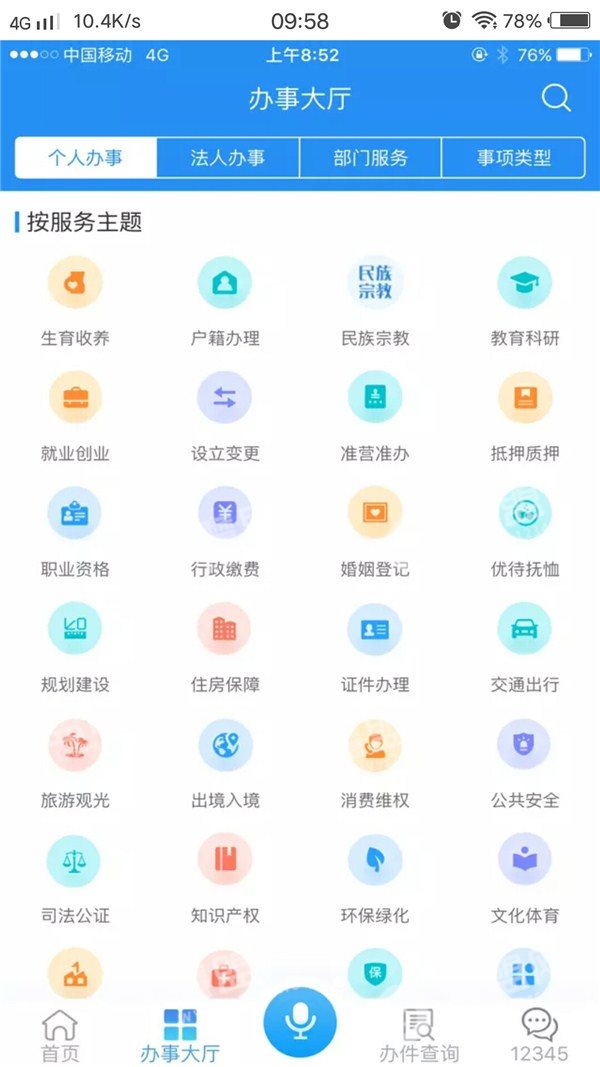Select the 事项类型 tab

514,158
